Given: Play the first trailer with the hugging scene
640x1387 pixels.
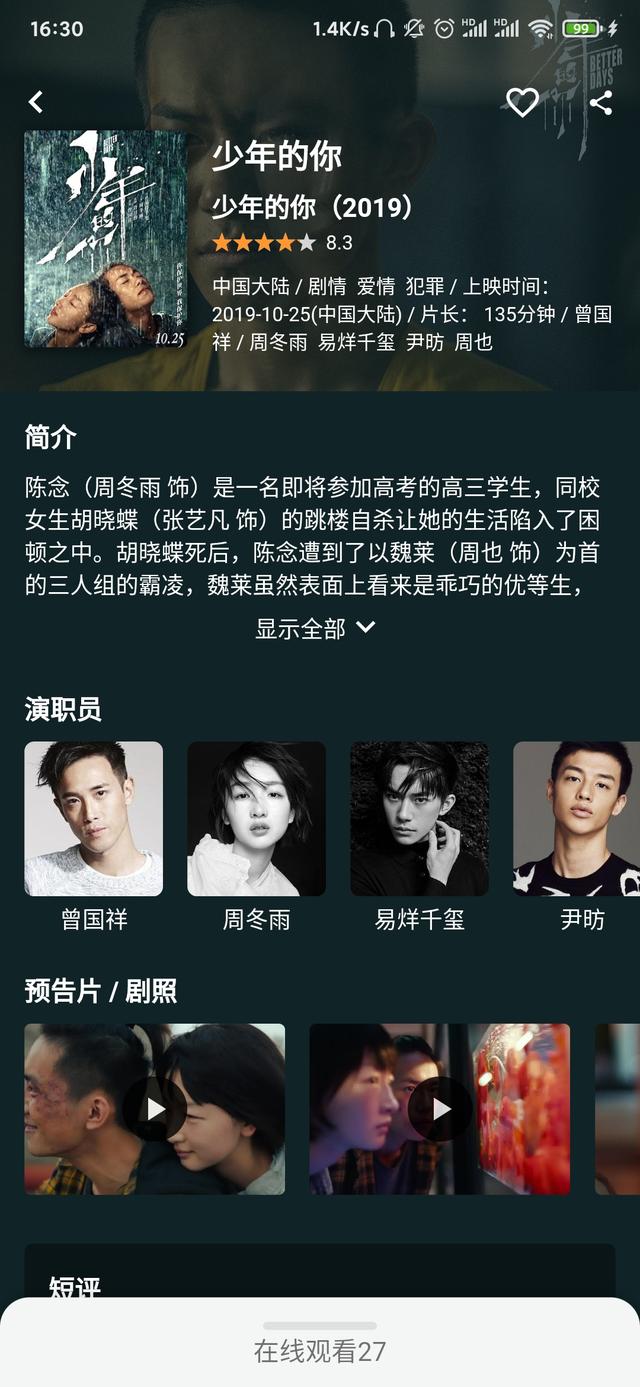Looking at the screenshot, I should 155,1108.
